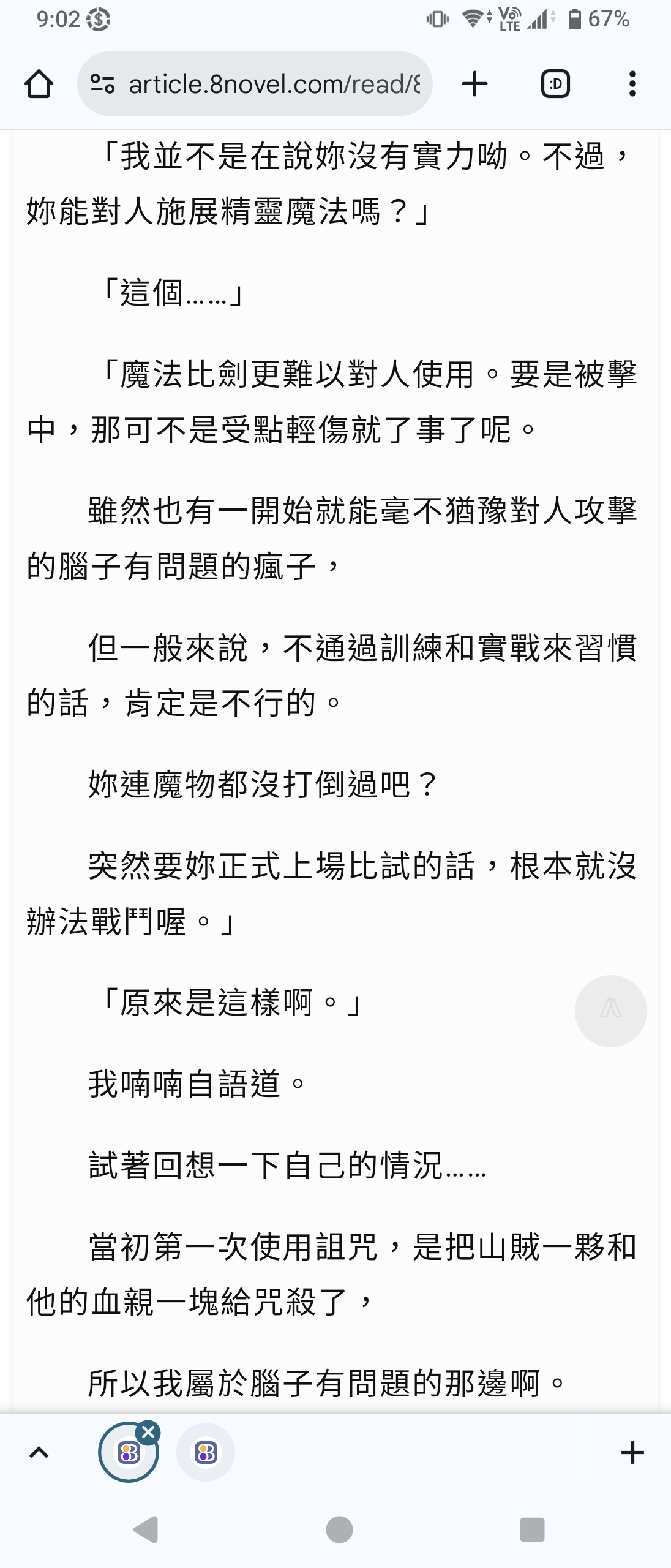671x1568 pixels.
Task: Go to the browser home page
Action: pyautogui.click(x=39, y=84)
